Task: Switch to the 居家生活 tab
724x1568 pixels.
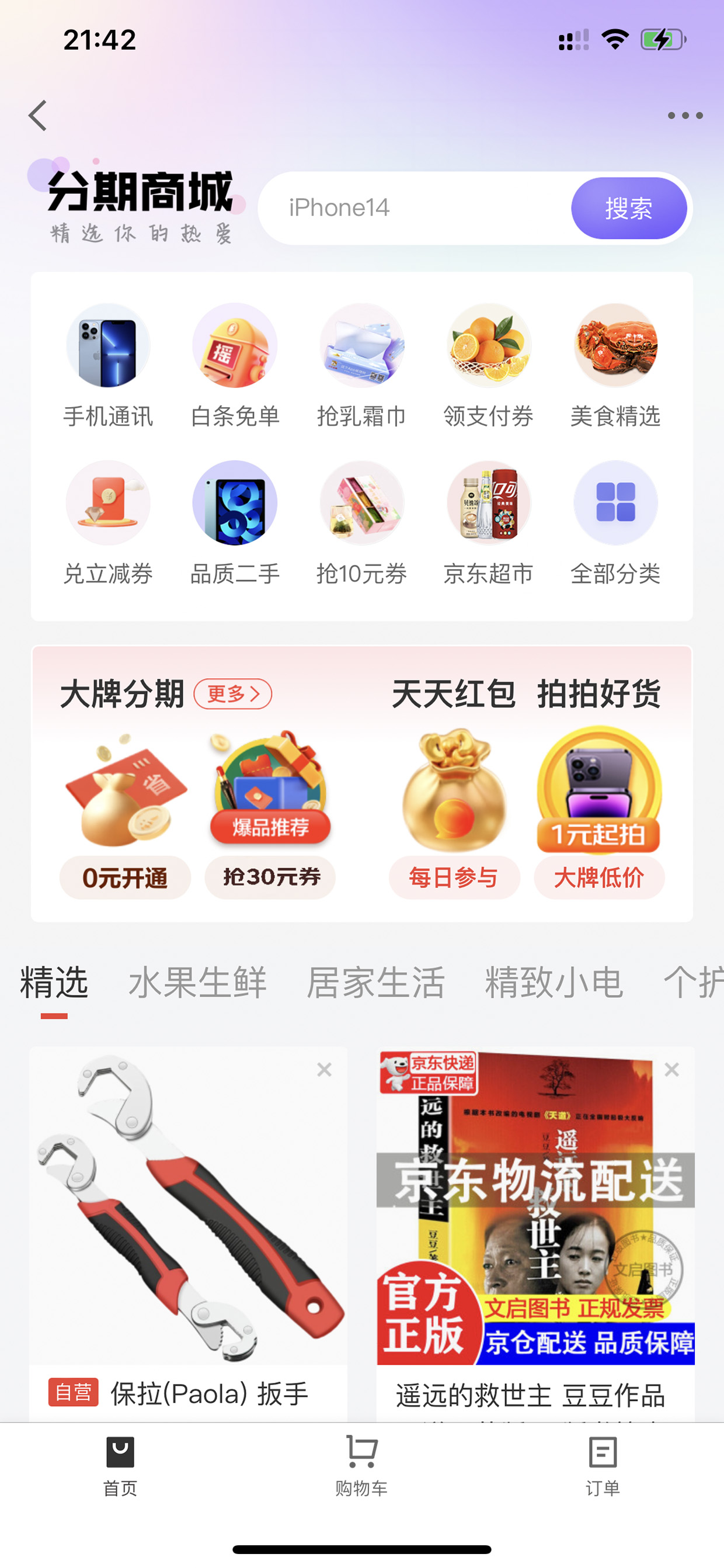Action: (375, 982)
